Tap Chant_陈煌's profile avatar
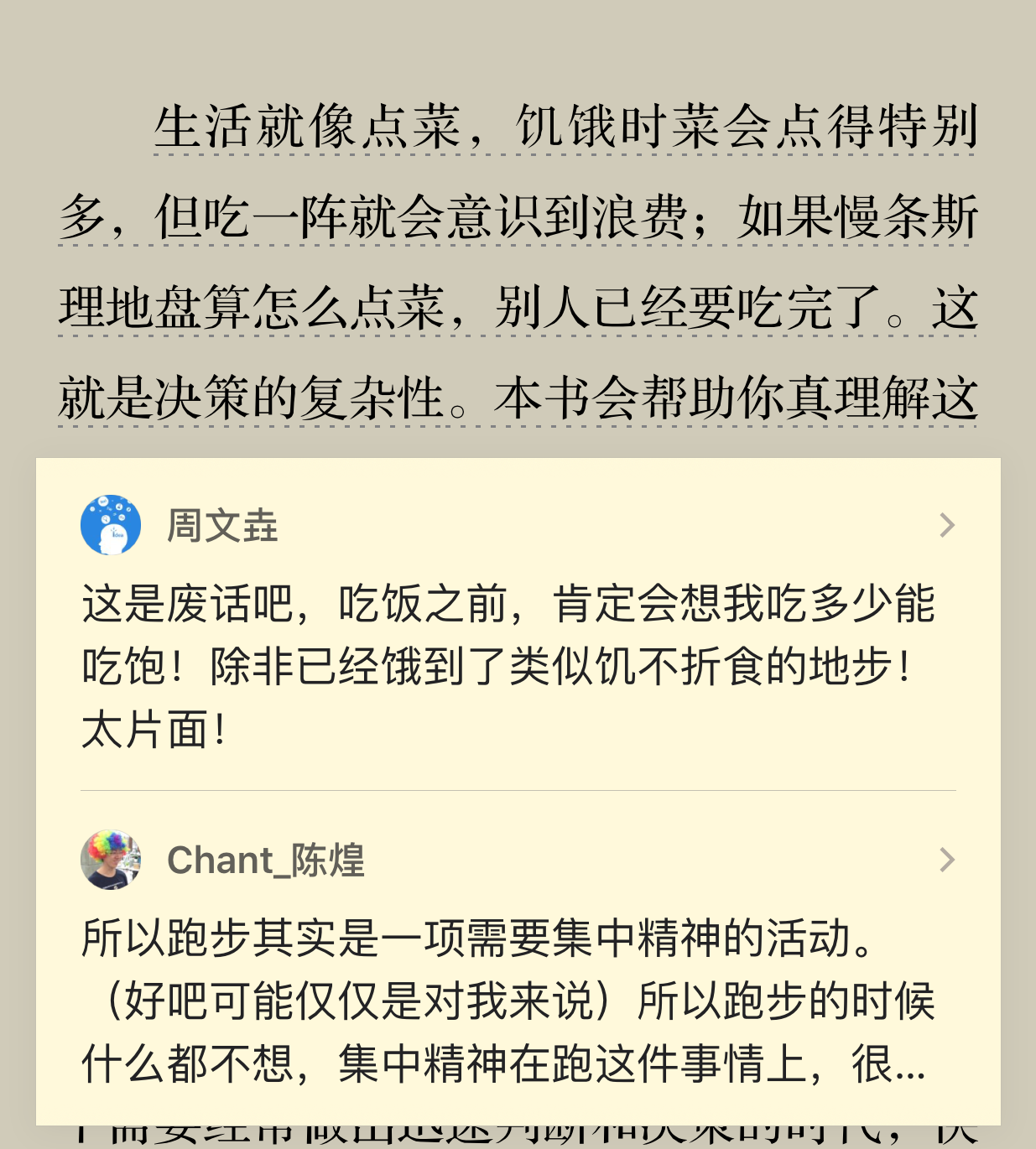 click(111, 860)
